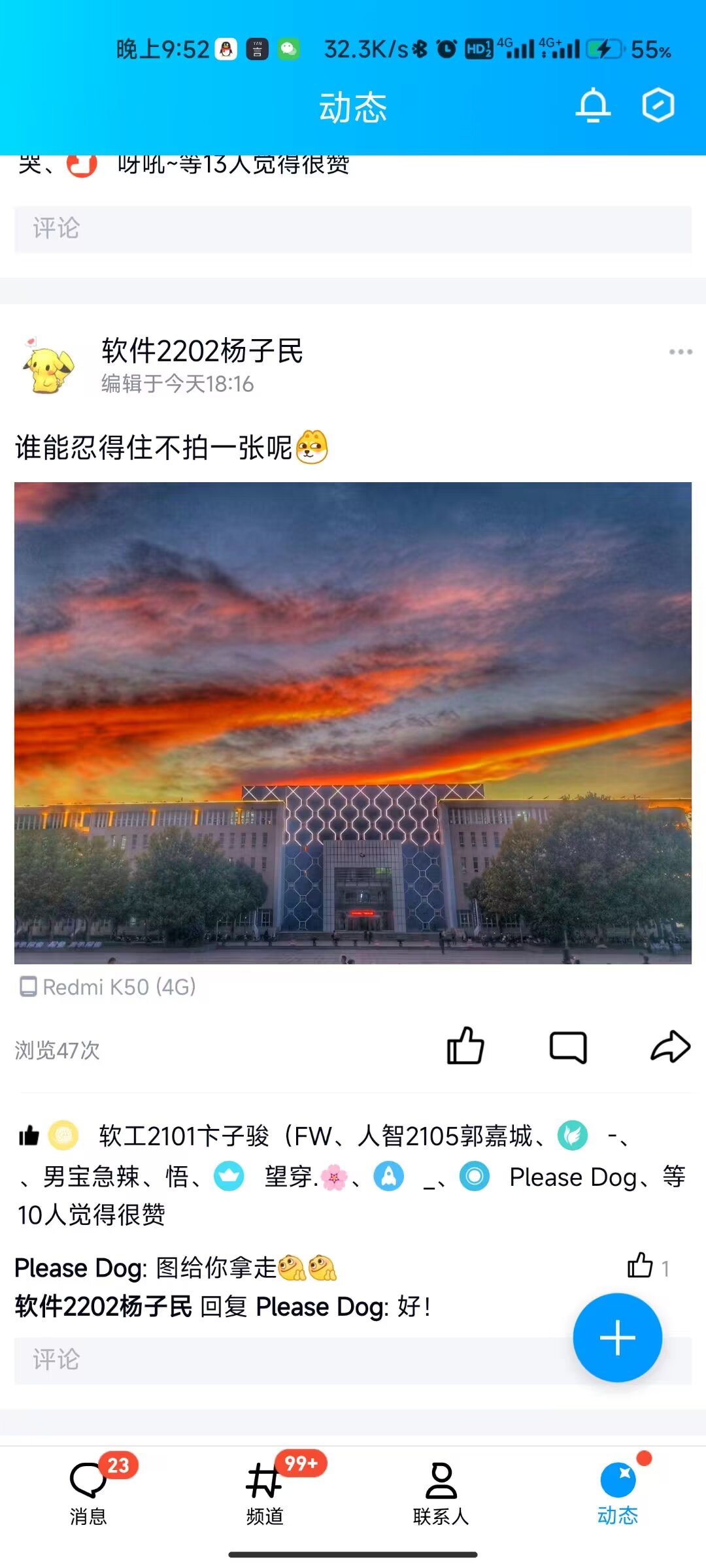
Task: Open 人智2105郭嘉城 liker profile
Action: tap(446, 1137)
